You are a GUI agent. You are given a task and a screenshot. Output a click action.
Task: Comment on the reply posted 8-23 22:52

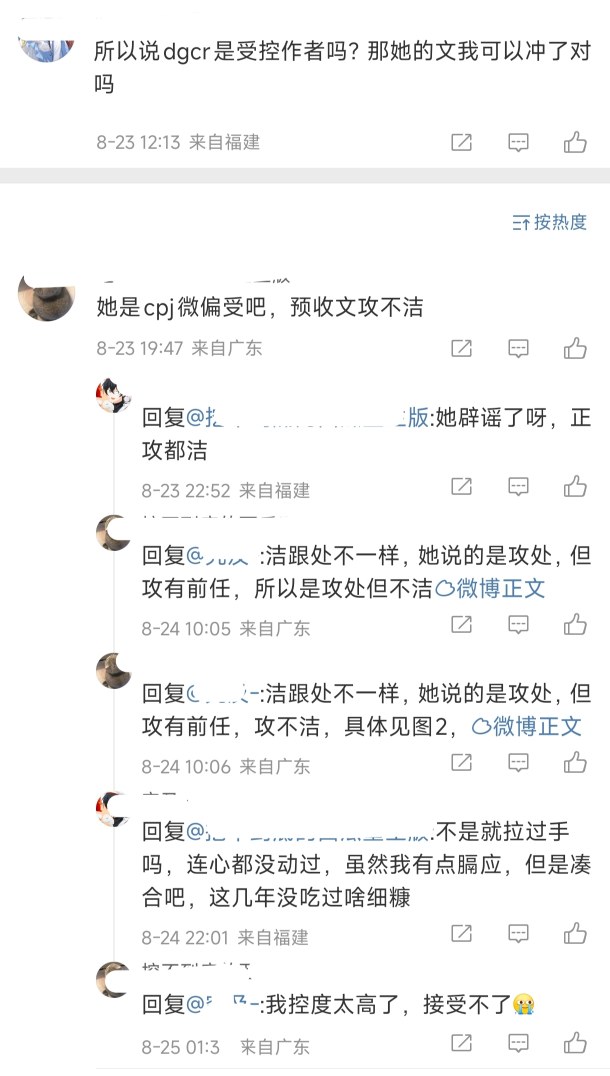[518, 486]
